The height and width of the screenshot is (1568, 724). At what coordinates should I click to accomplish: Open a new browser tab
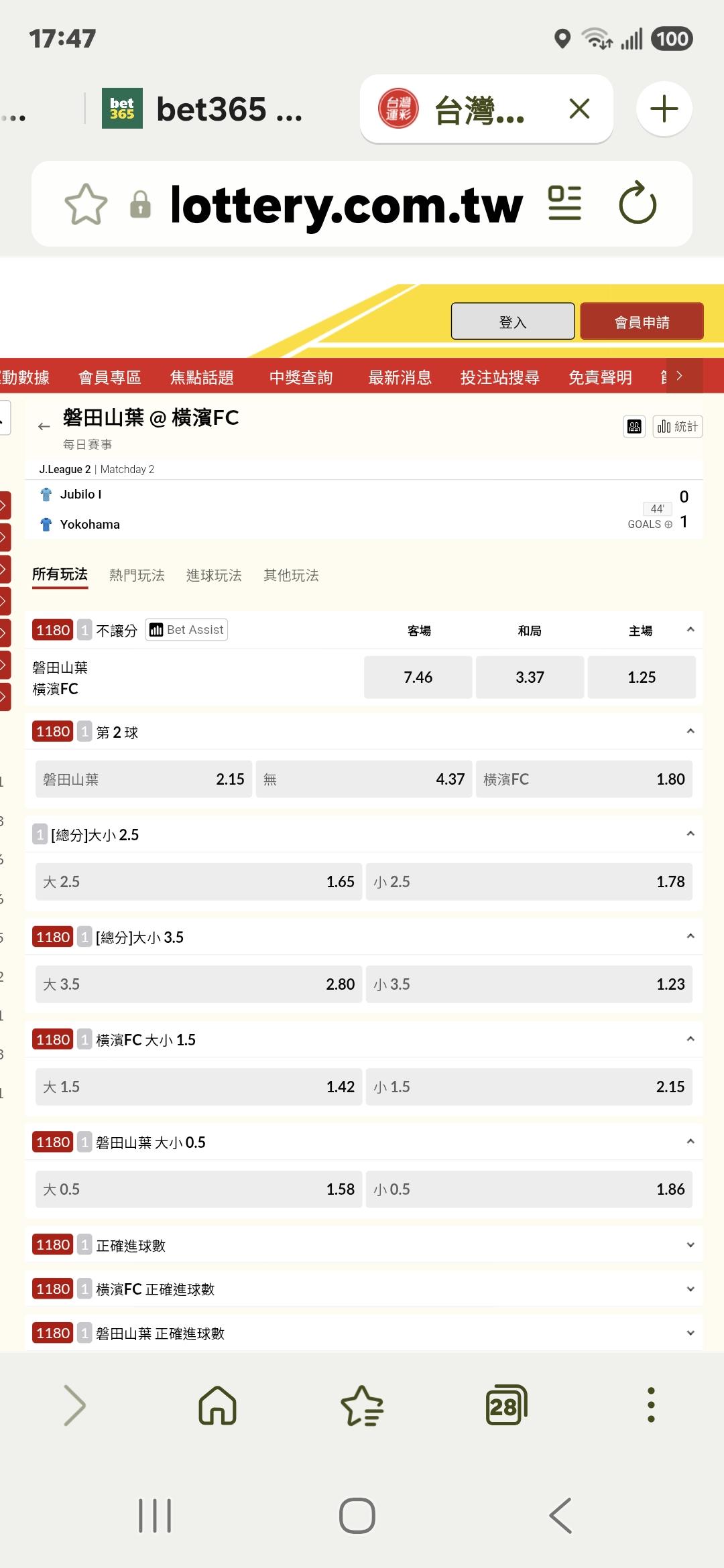pyautogui.click(x=664, y=109)
